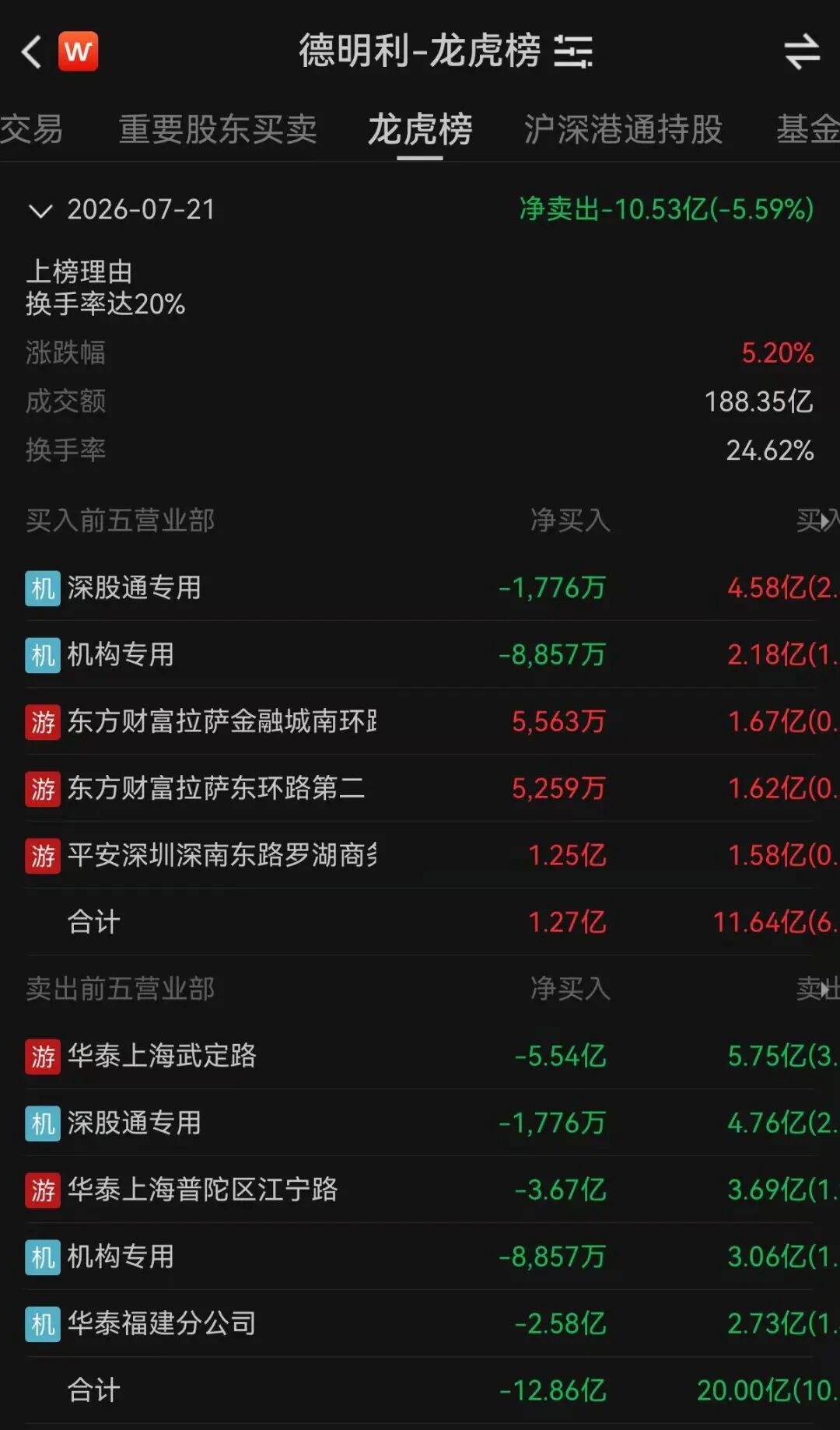Viewport: 840px width, 1430px height.
Task: Open 华泰福建分公司 seller row
Action: pyautogui.click(x=420, y=1323)
